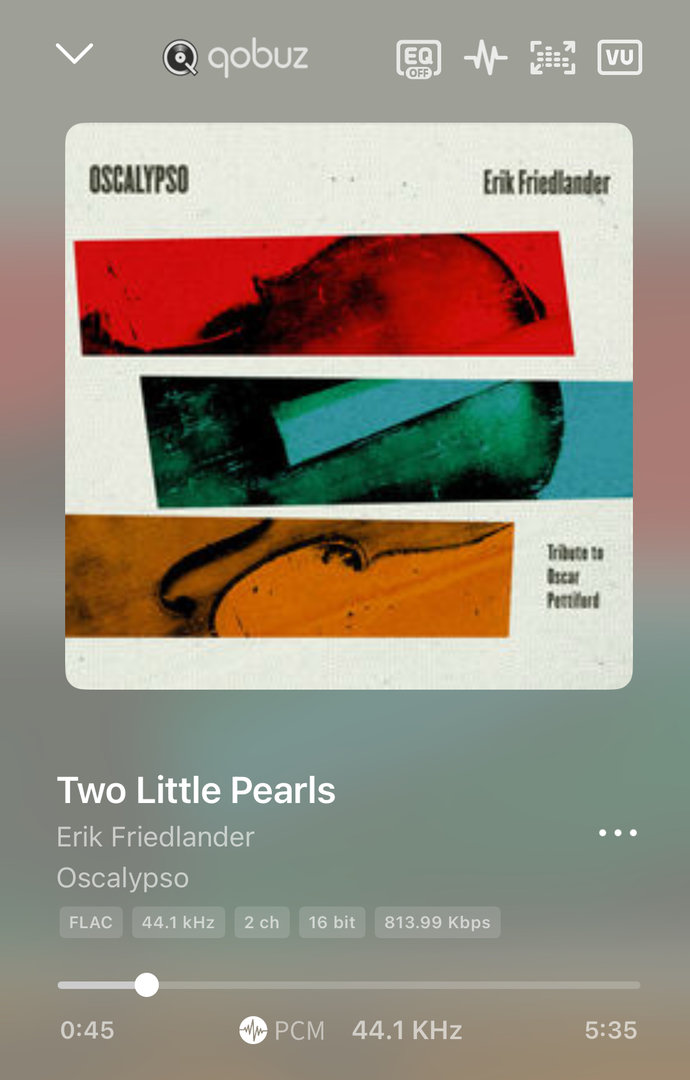The height and width of the screenshot is (1080, 690).
Task: Show the spectrum analyzer view
Action: pos(553,58)
